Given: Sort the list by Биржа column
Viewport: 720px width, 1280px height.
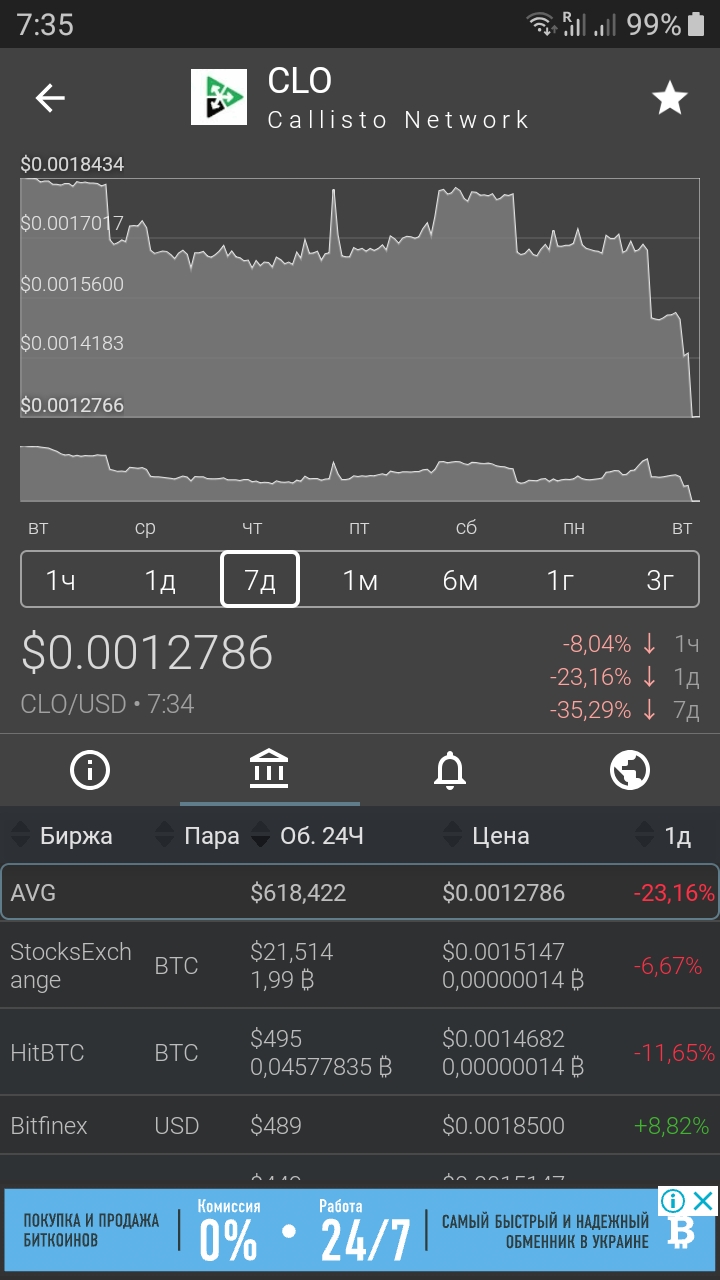Looking at the screenshot, I should [x=62, y=836].
